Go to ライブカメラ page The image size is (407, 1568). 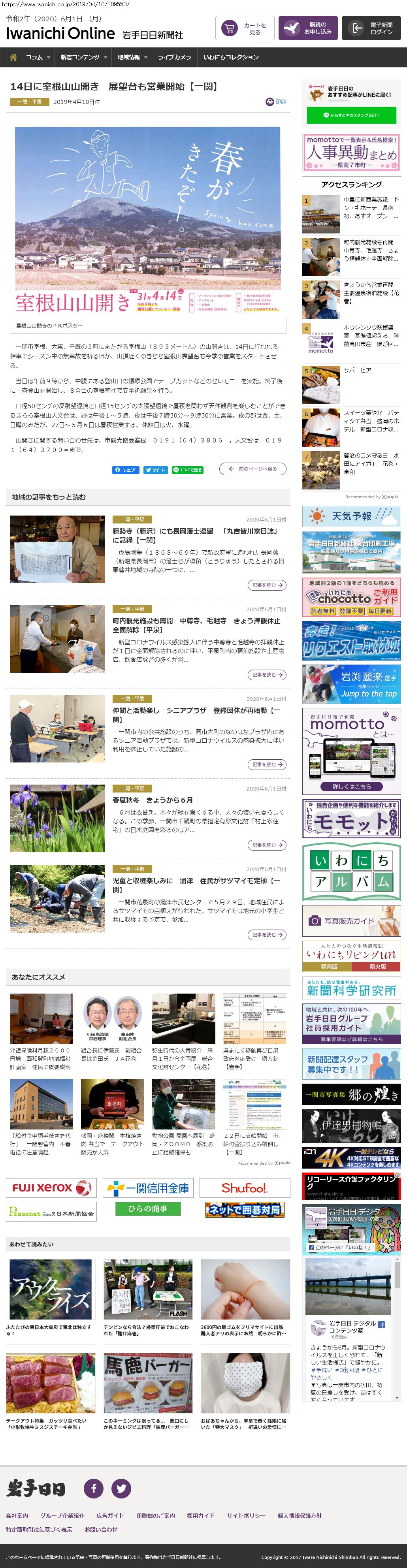tap(175, 57)
